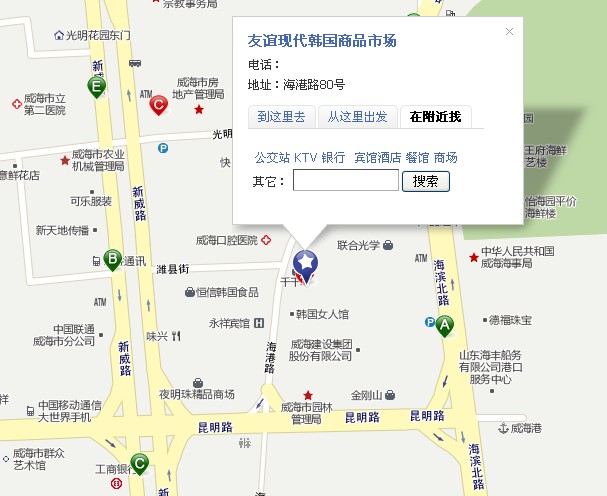
Task: Select the 在附近找 tab
Action: (434, 117)
